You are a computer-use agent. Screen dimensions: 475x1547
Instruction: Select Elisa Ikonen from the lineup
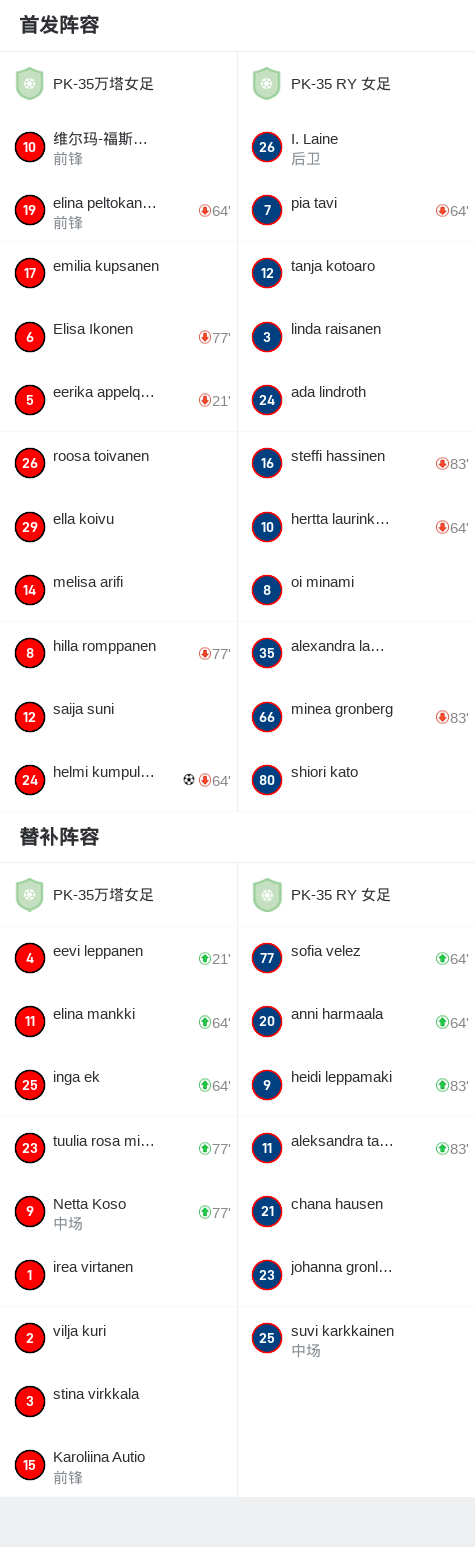[x=118, y=337]
